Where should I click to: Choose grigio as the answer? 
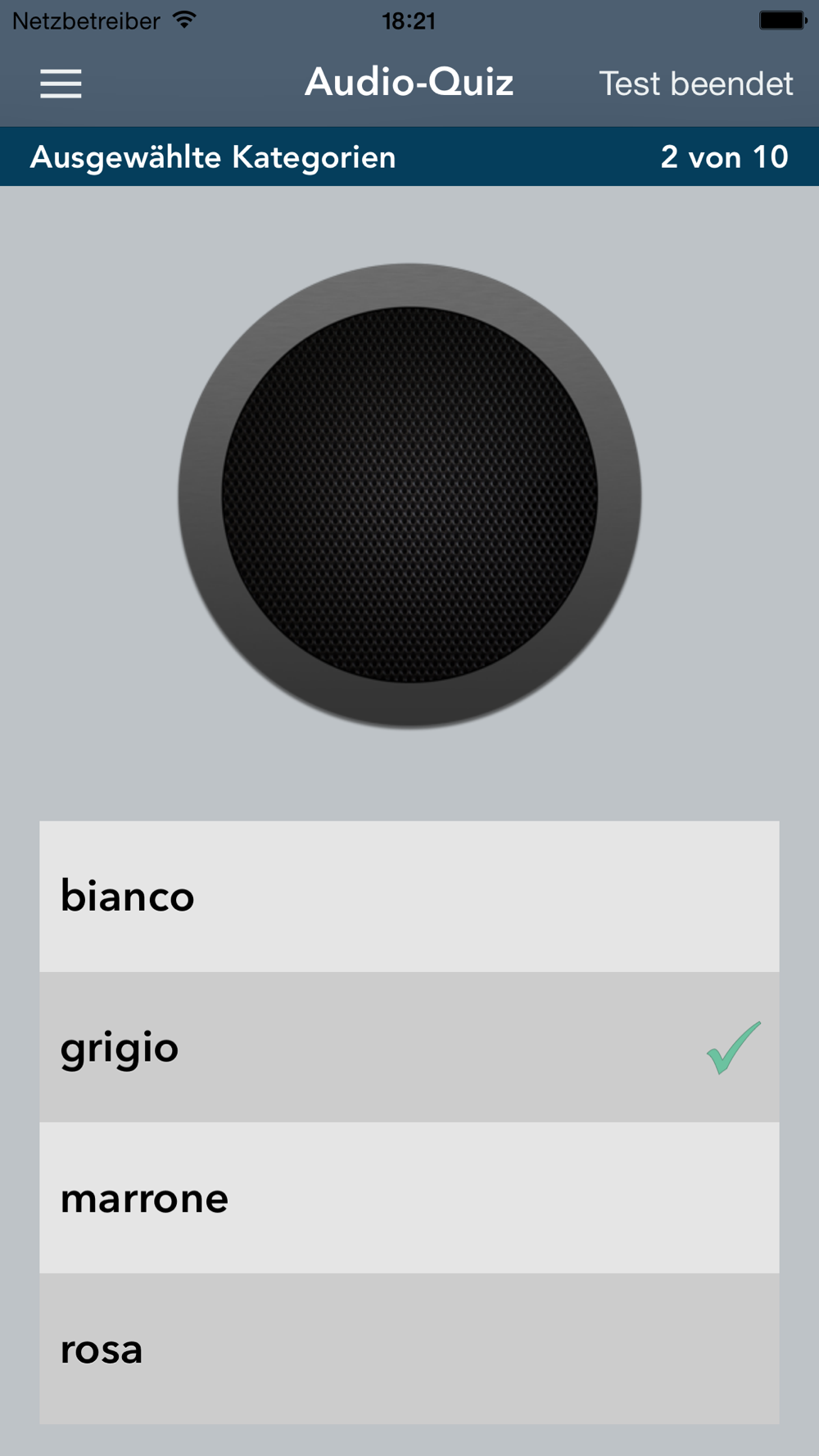pos(409,1047)
